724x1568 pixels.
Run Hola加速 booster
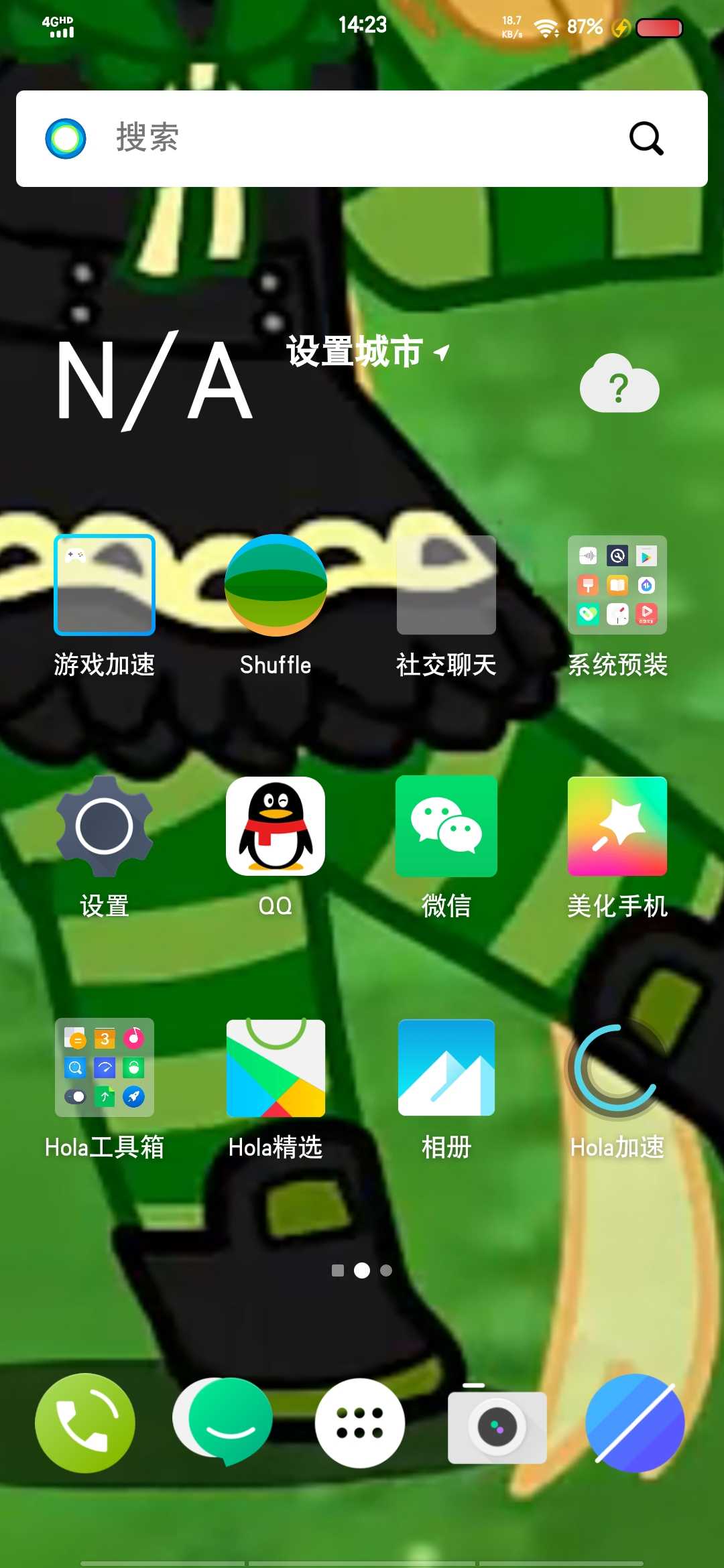tap(617, 1067)
